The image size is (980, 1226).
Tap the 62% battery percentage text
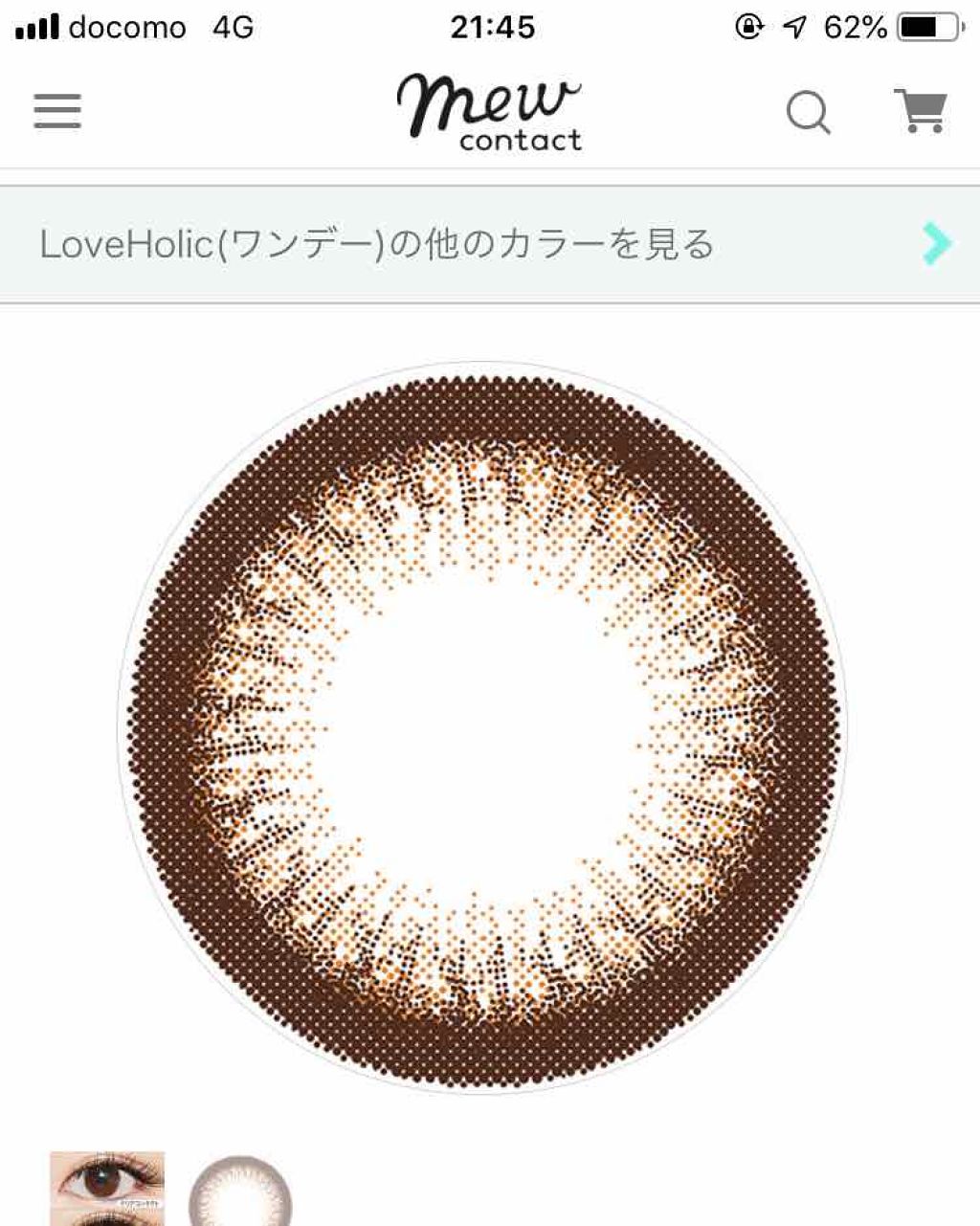(x=851, y=26)
